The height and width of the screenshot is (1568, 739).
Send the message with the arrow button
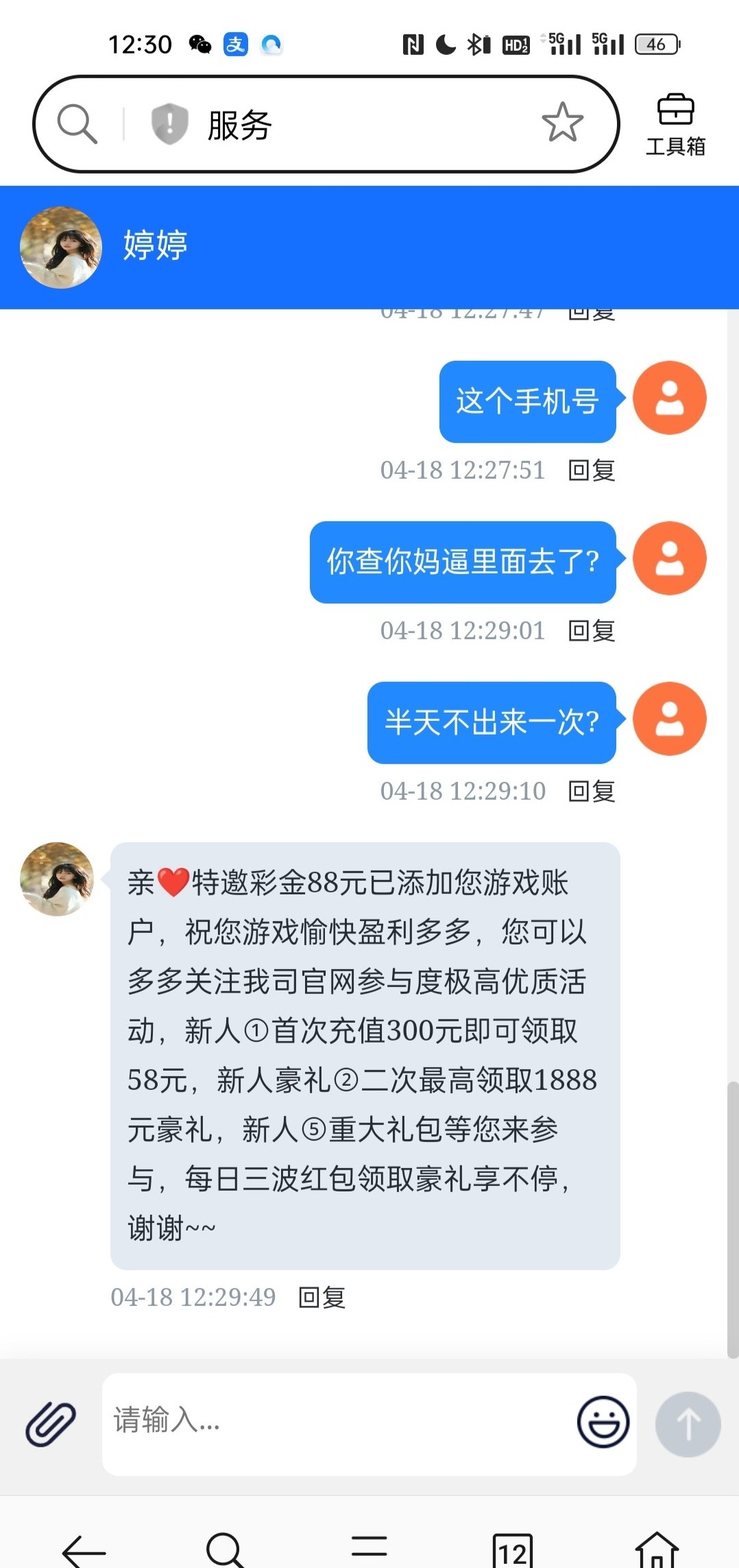click(688, 1425)
